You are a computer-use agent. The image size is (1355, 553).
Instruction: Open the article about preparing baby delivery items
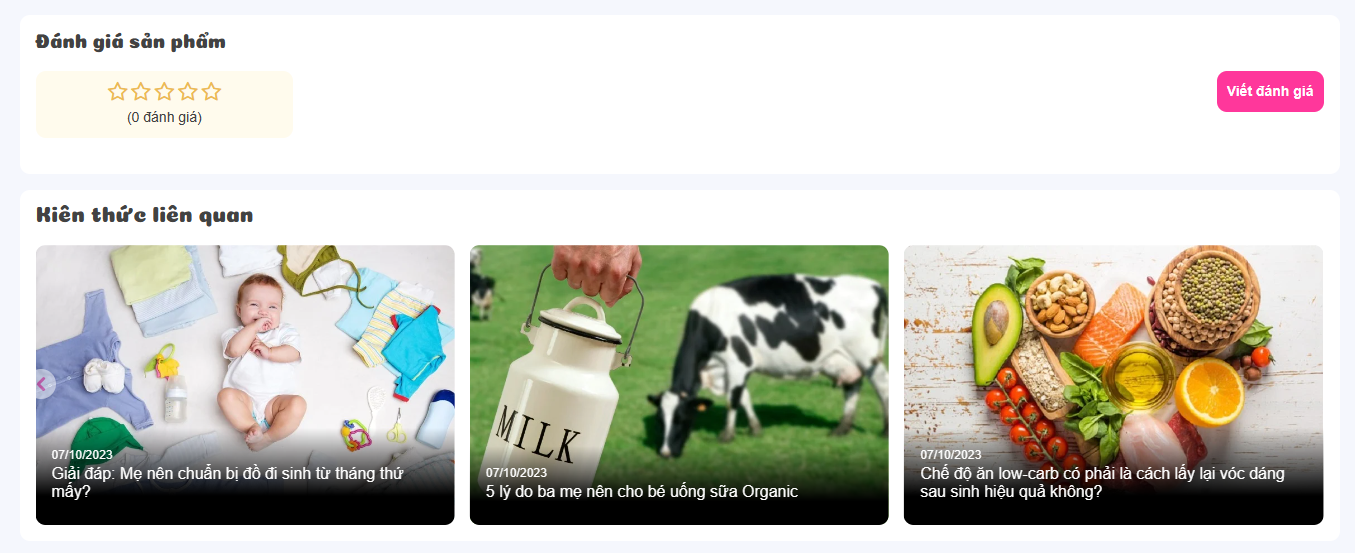tap(227, 482)
